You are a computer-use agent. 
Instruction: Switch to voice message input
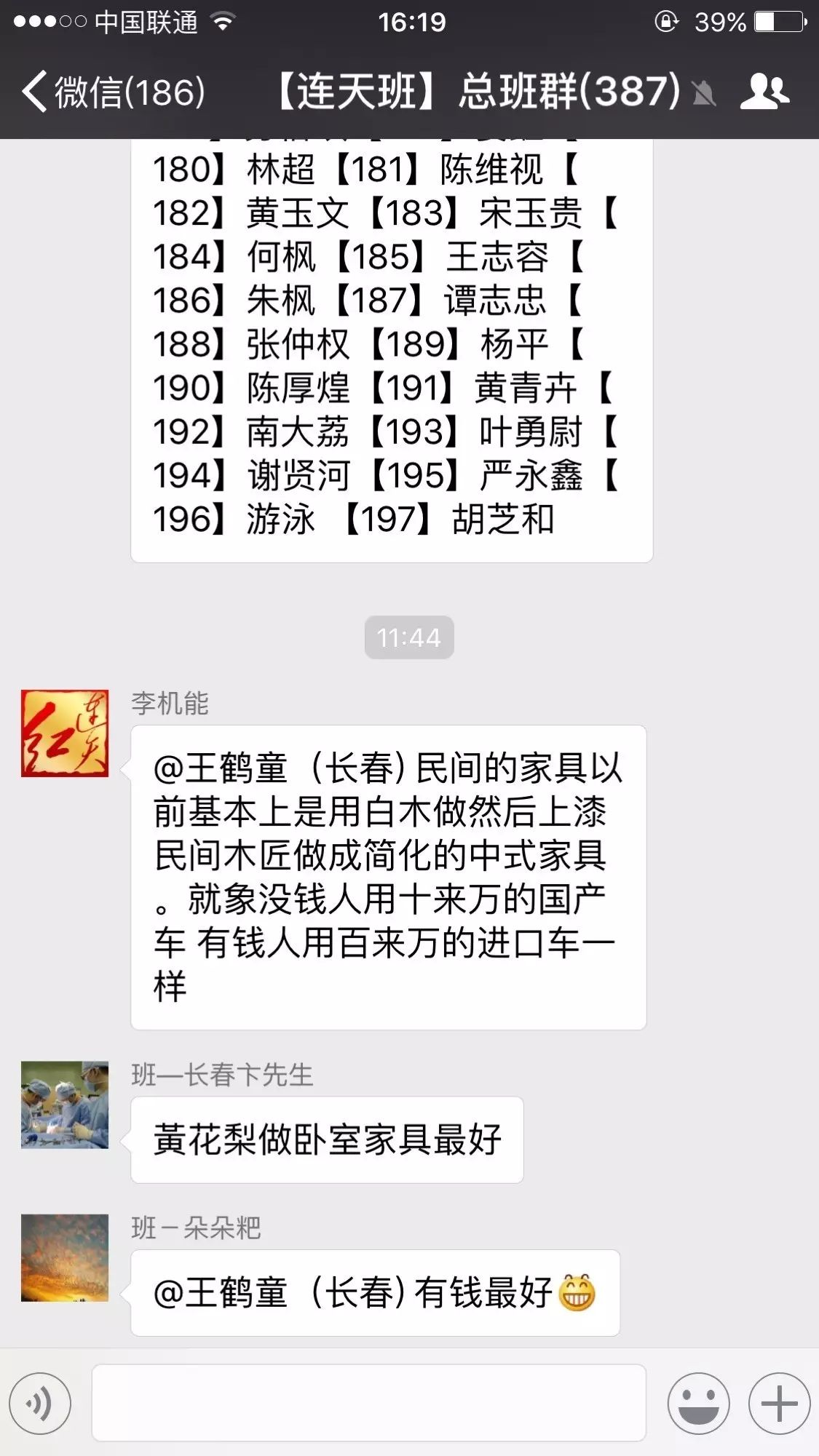40,1404
